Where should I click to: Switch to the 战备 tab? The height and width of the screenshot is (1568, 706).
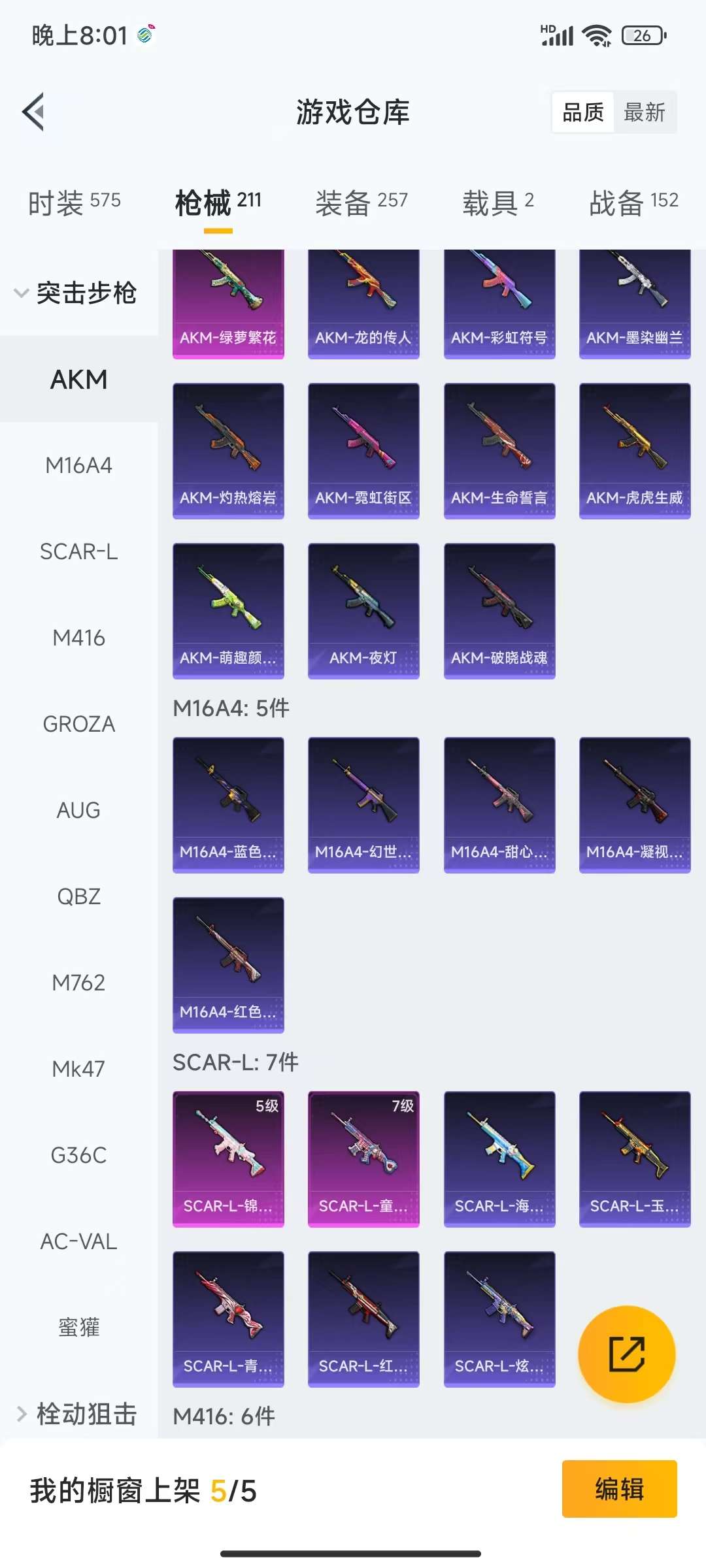pyautogui.click(x=633, y=203)
